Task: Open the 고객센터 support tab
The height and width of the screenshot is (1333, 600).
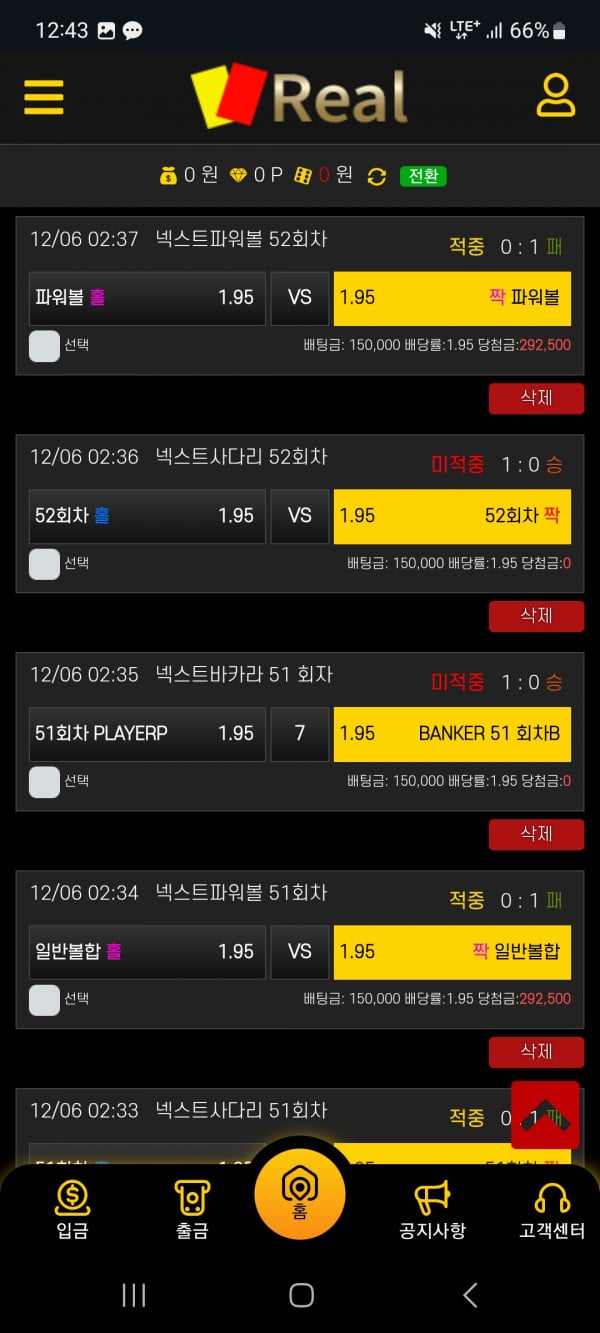Action: (552, 1210)
